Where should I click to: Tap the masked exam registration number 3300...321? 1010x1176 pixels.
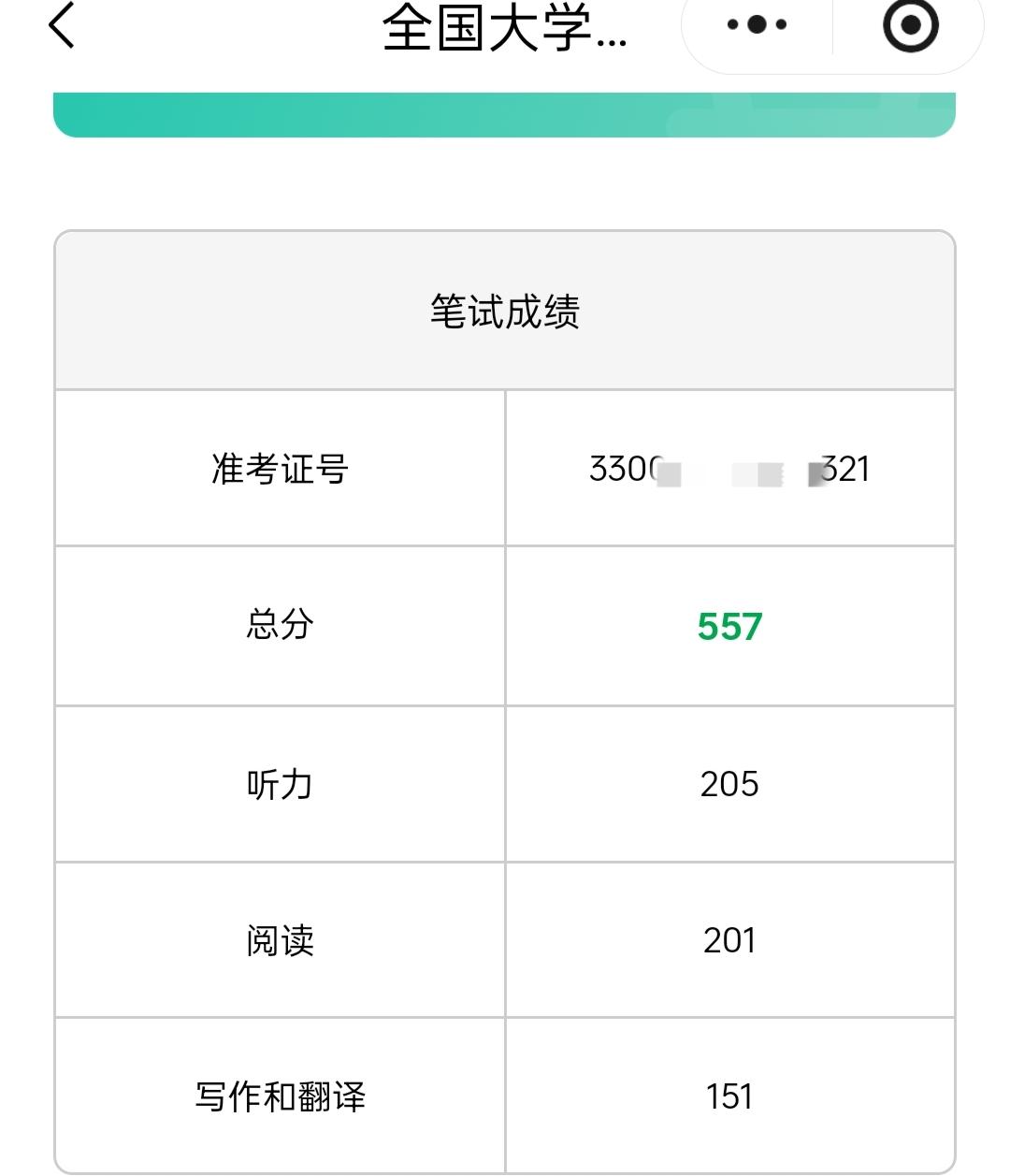729,468
